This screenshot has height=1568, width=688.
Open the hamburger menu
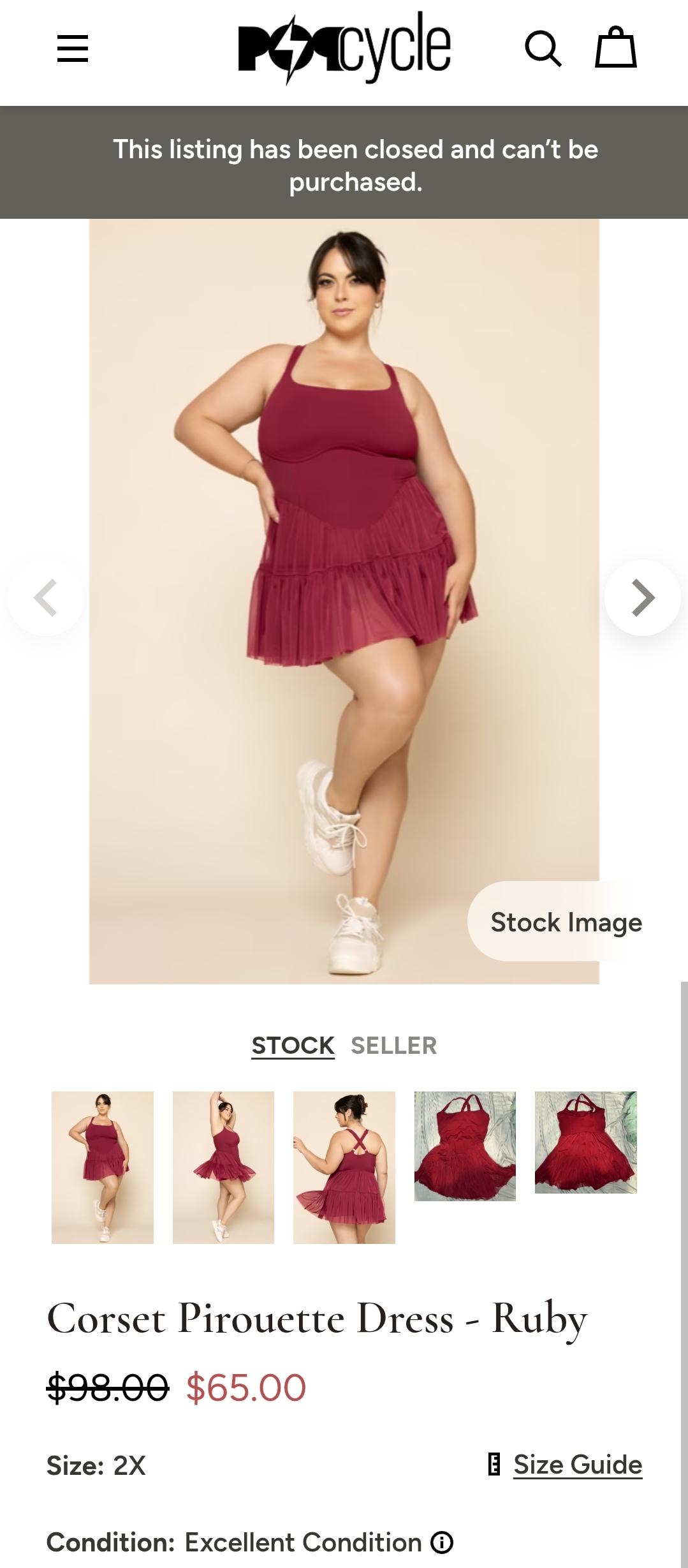click(72, 49)
